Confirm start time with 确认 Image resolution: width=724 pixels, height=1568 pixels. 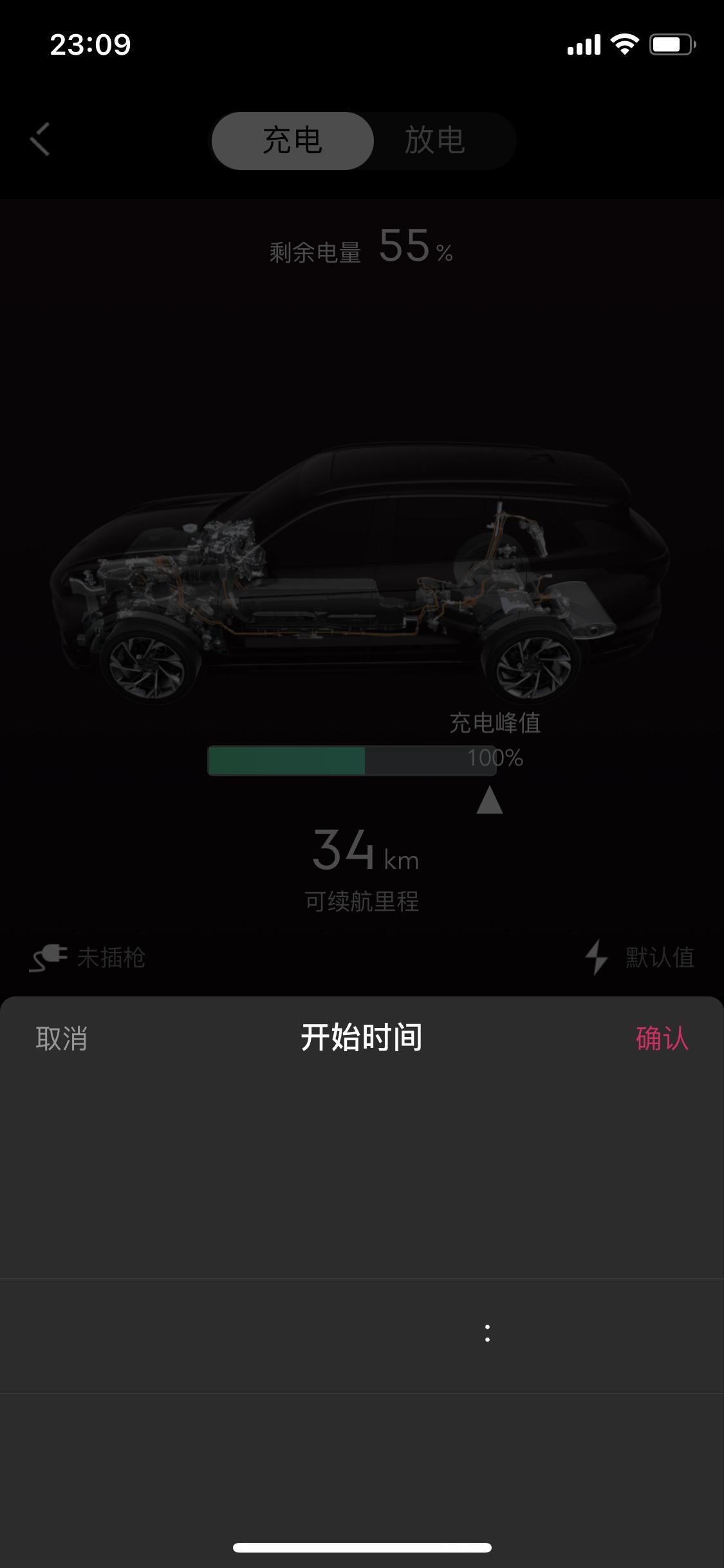point(662,1038)
